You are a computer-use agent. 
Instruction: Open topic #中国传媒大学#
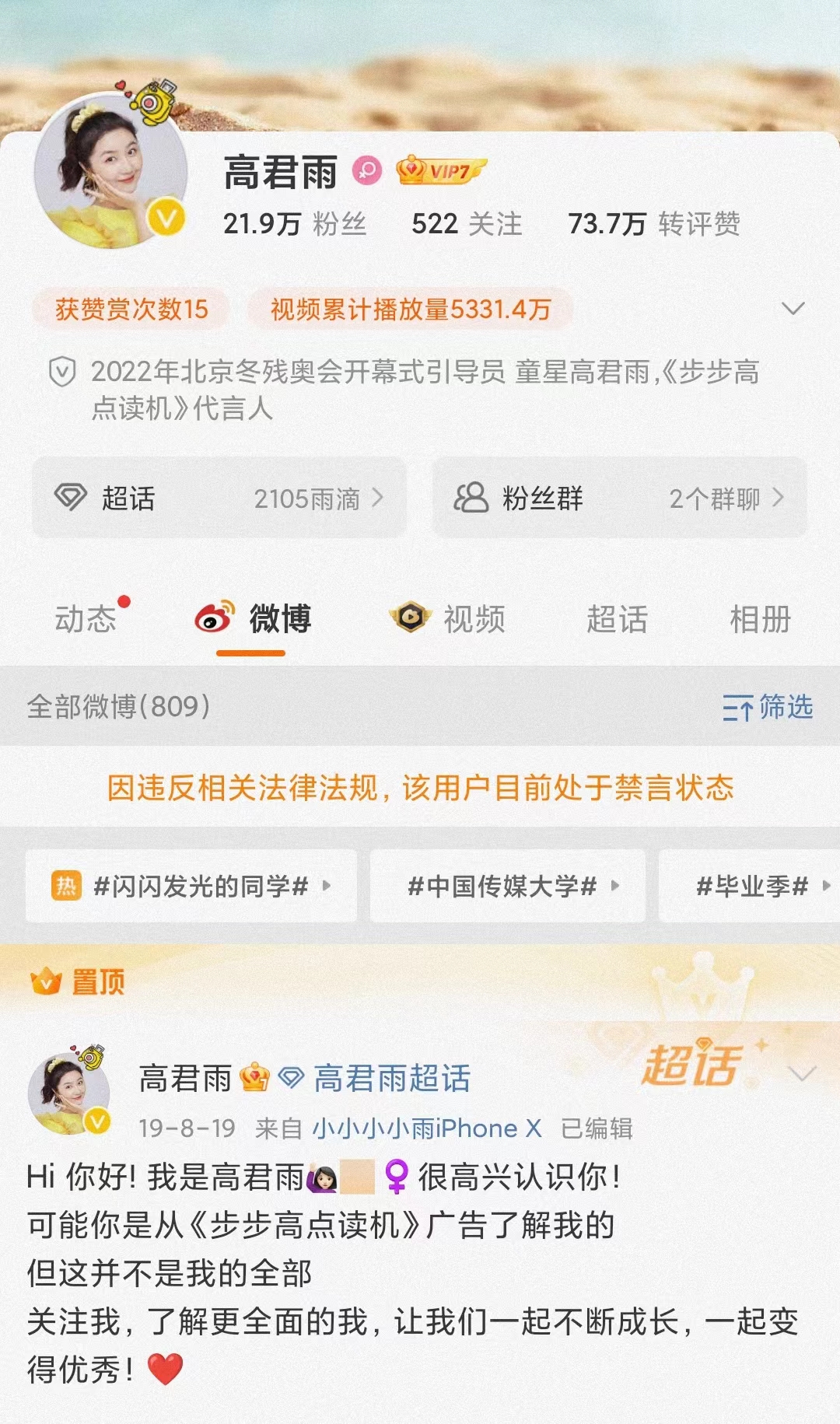[507, 886]
